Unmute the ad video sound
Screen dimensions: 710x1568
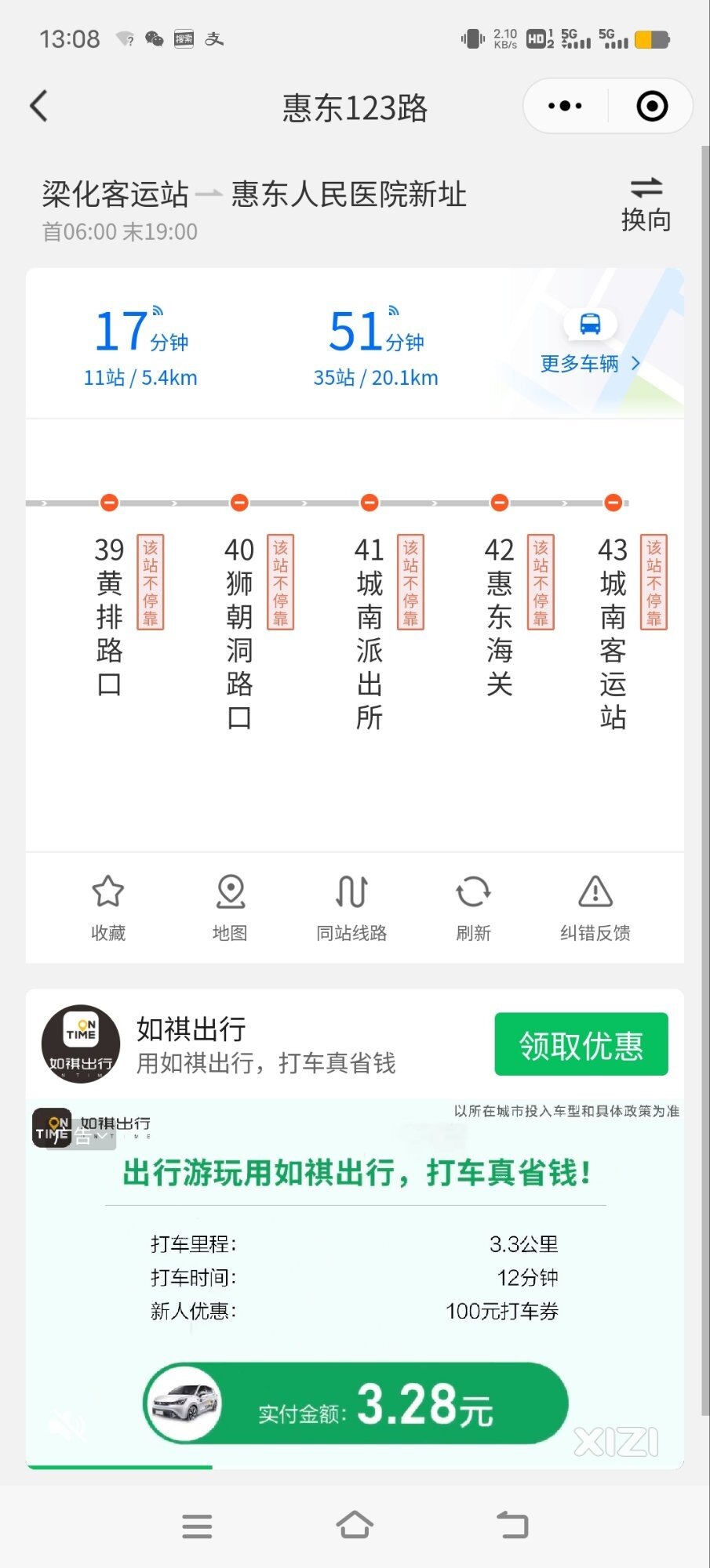[x=66, y=1425]
